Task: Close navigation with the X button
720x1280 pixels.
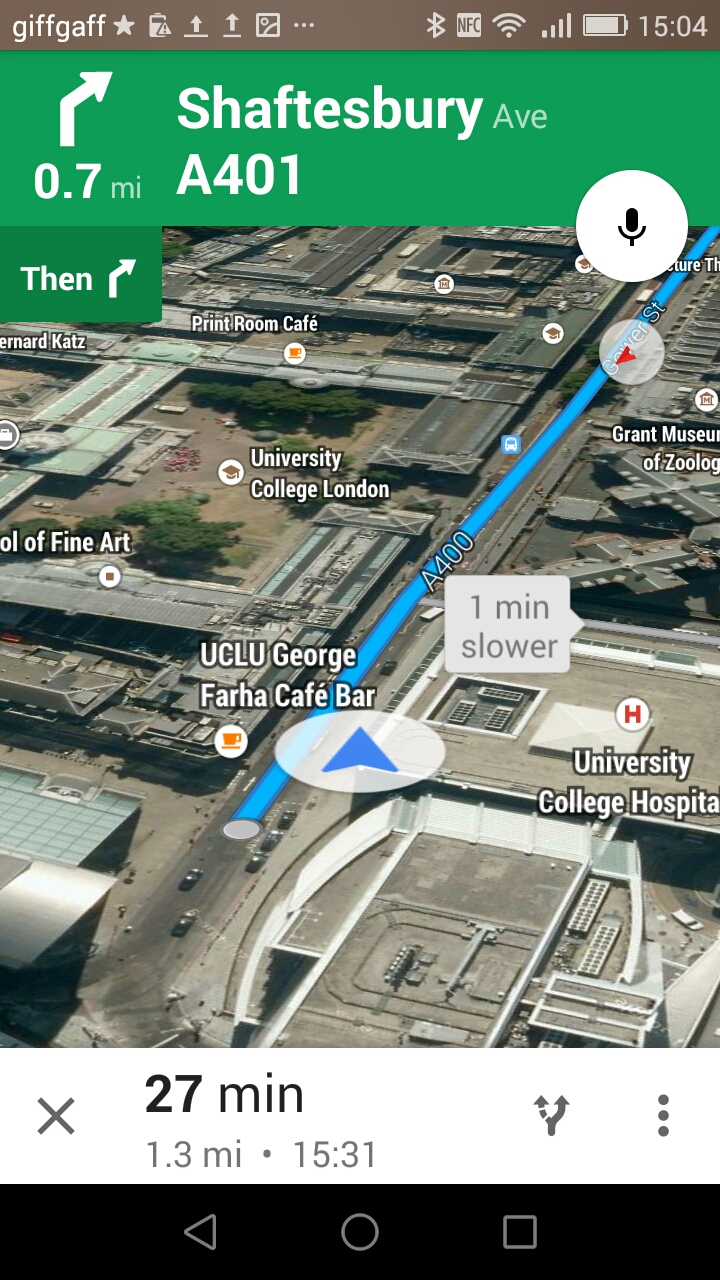Action: pos(56,1115)
